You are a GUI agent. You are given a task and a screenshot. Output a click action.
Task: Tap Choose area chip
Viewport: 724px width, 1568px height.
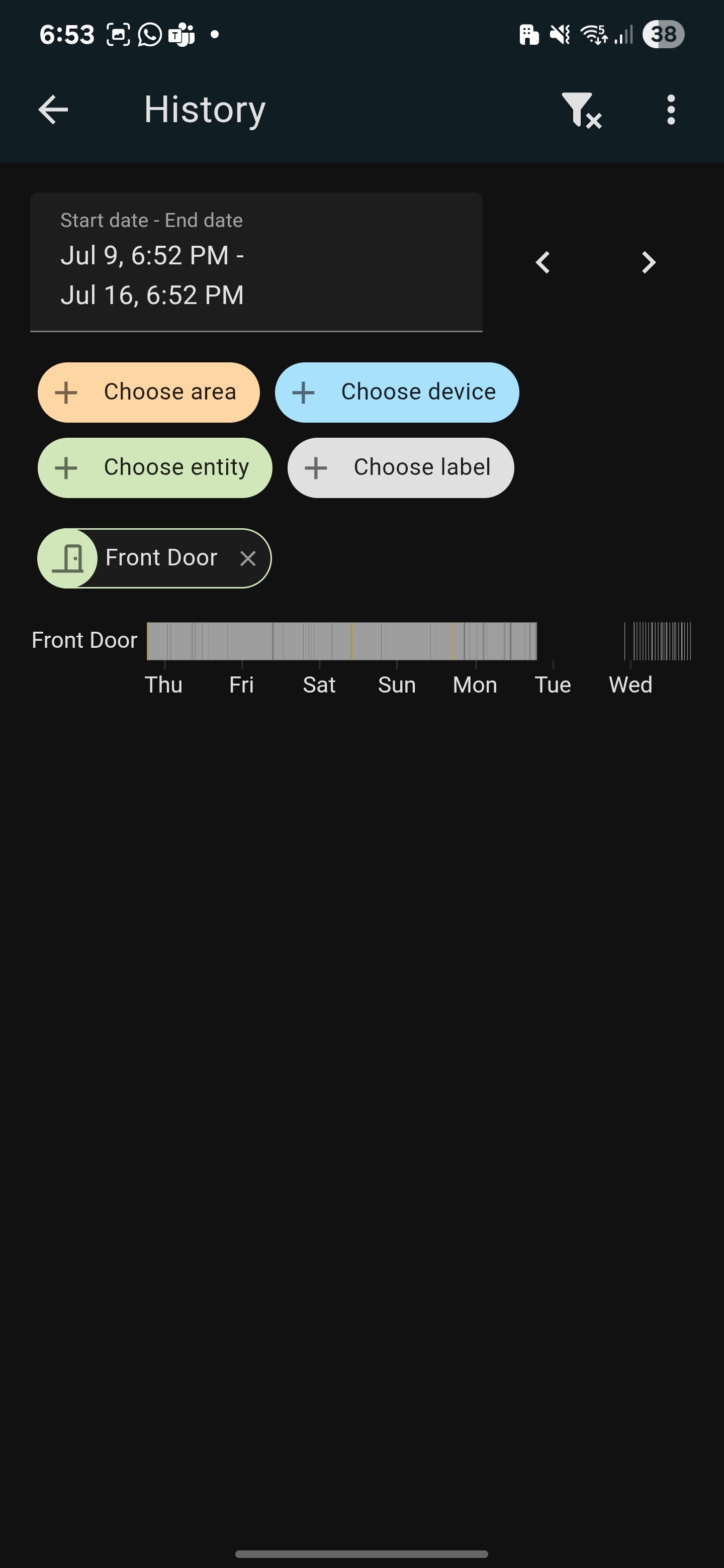pyautogui.click(x=149, y=393)
